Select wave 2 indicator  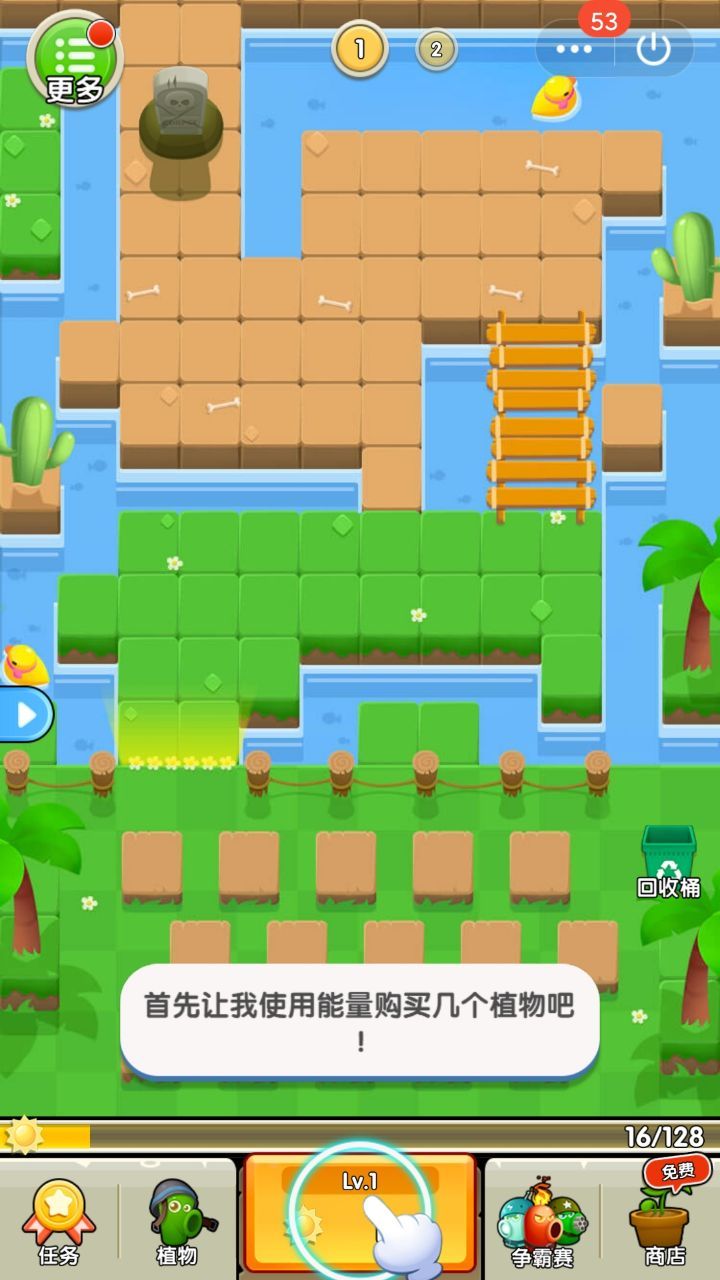click(x=436, y=49)
